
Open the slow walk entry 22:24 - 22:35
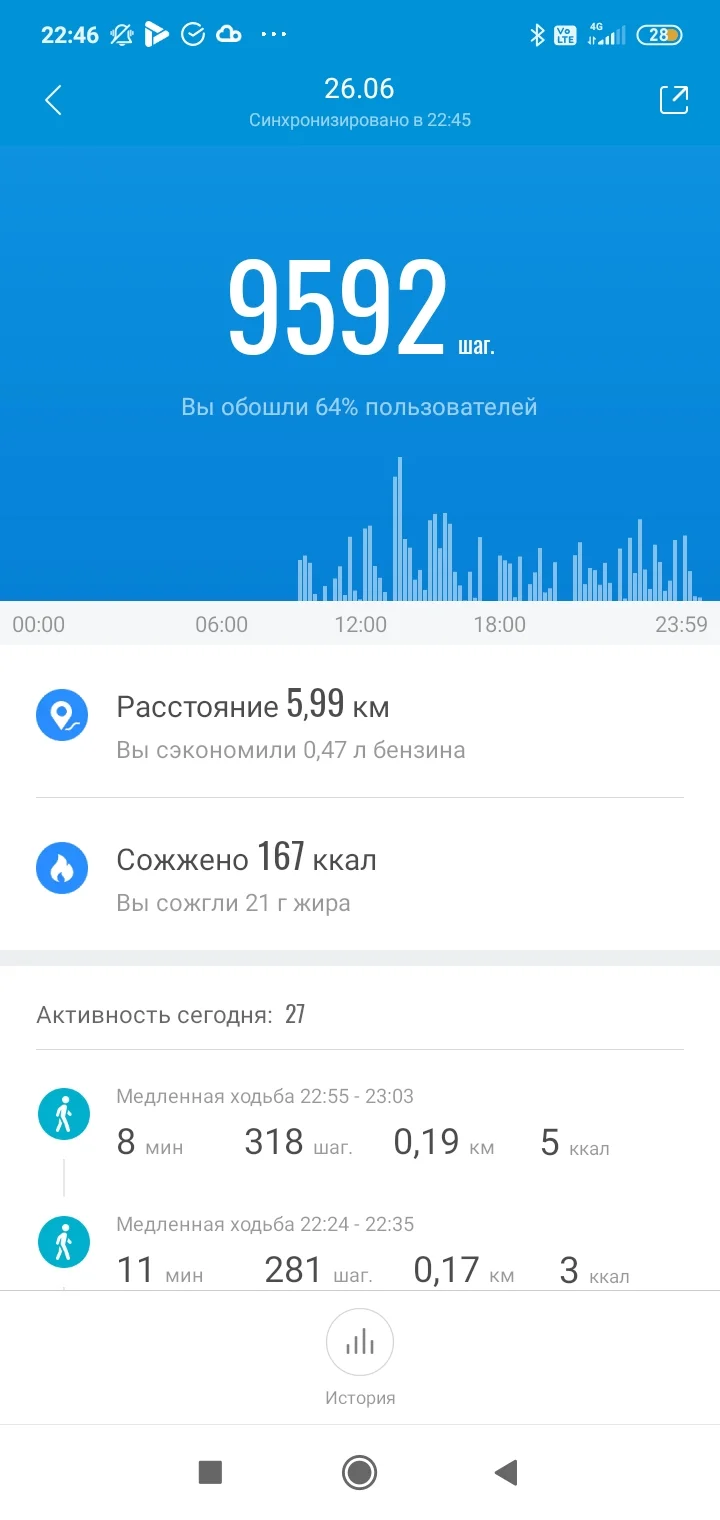pyautogui.click(x=360, y=1251)
